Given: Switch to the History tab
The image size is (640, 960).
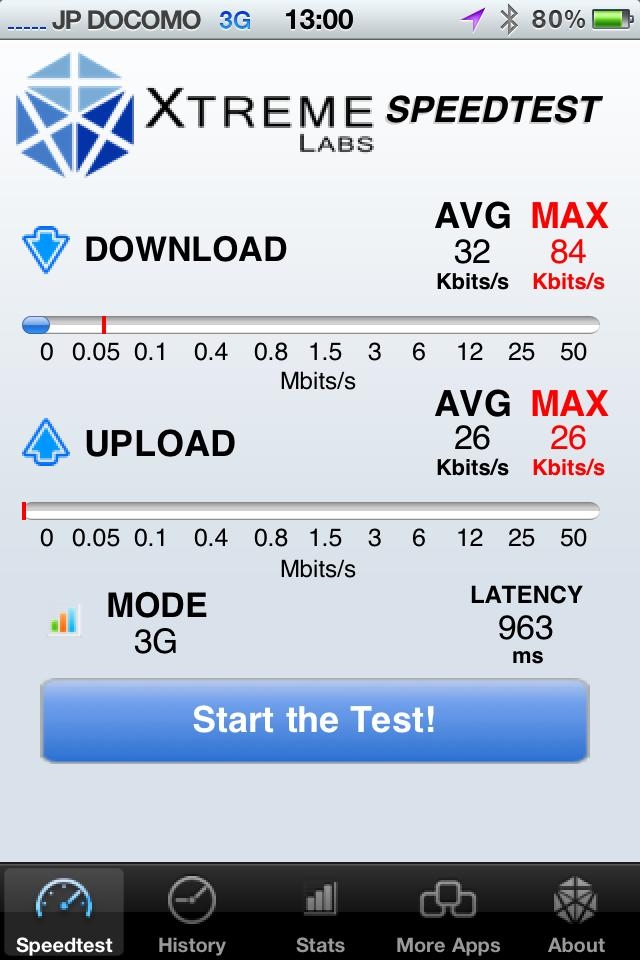Looking at the screenshot, I should [191, 914].
